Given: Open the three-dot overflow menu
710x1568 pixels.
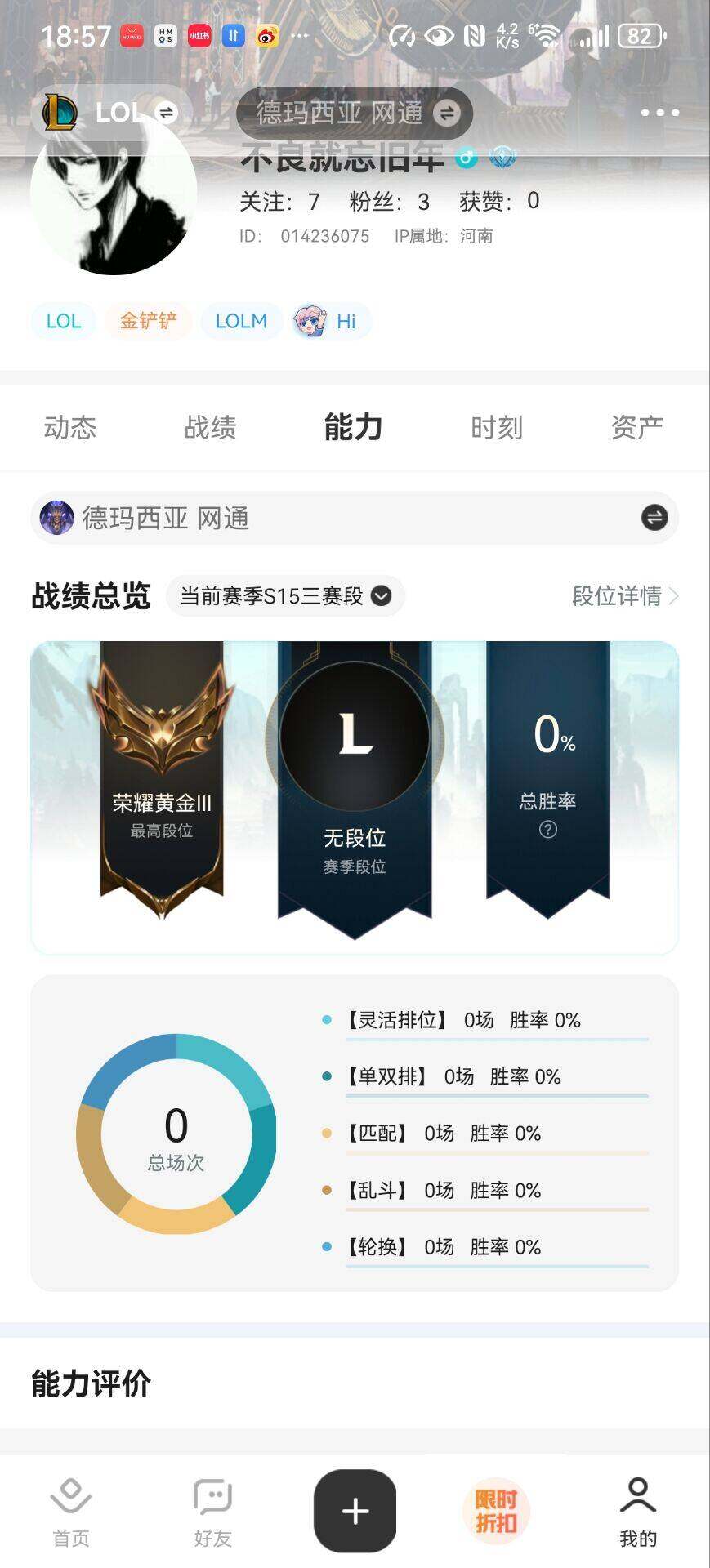Looking at the screenshot, I should (659, 113).
